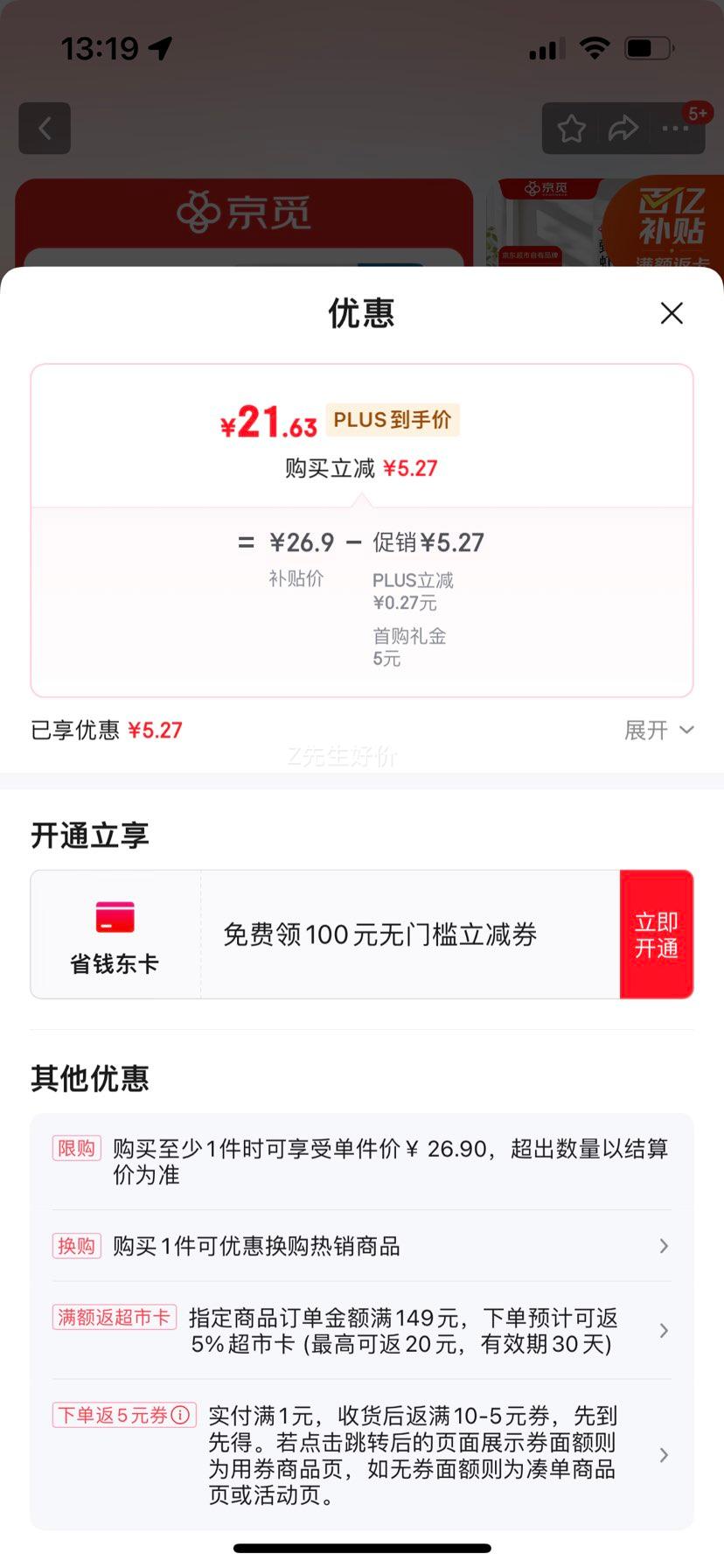Tap the star icon to favorite this product
The width and height of the screenshot is (724, 1568).
[x=573, y=128]
